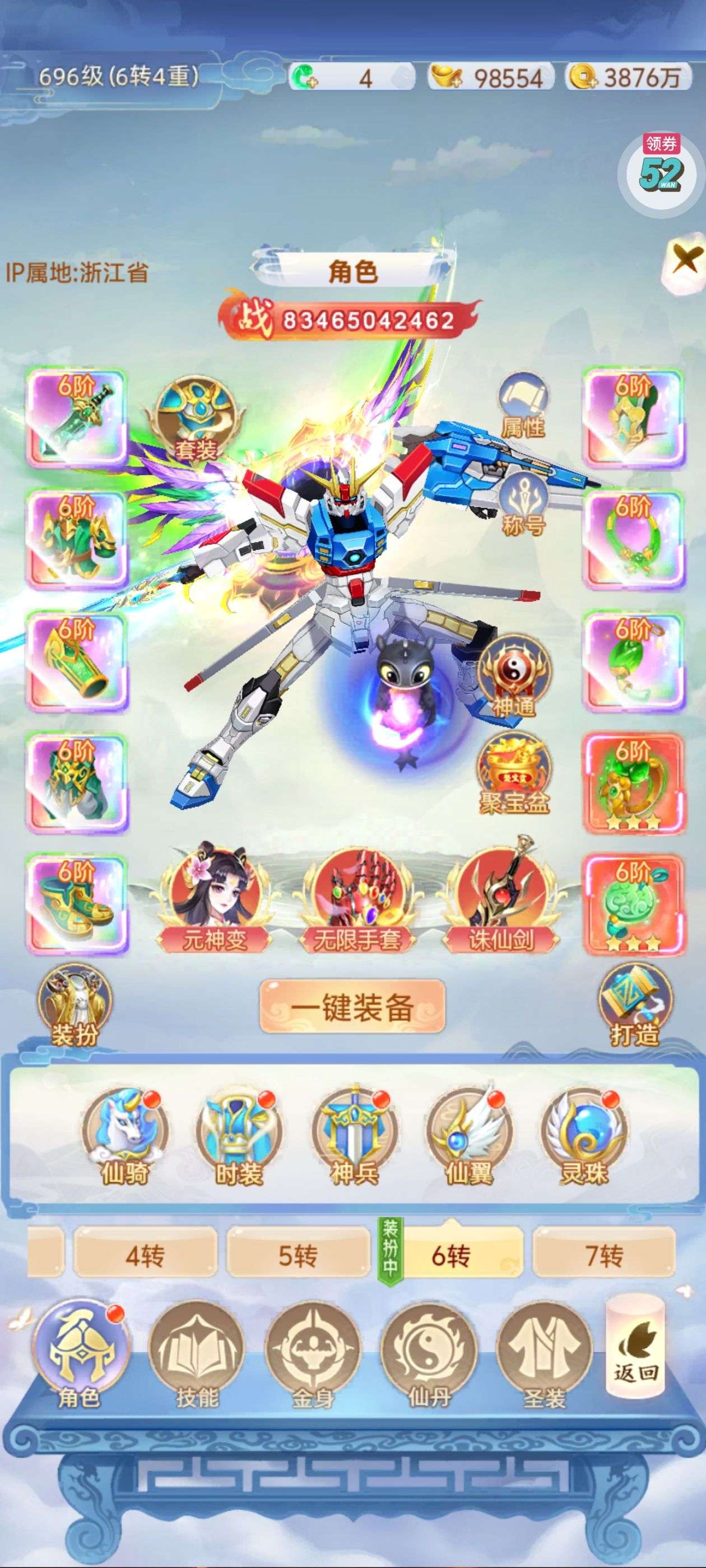Screen dimensions: 706x1568
Task: Tap the 返回 back button
Action: coord(635,1346)
